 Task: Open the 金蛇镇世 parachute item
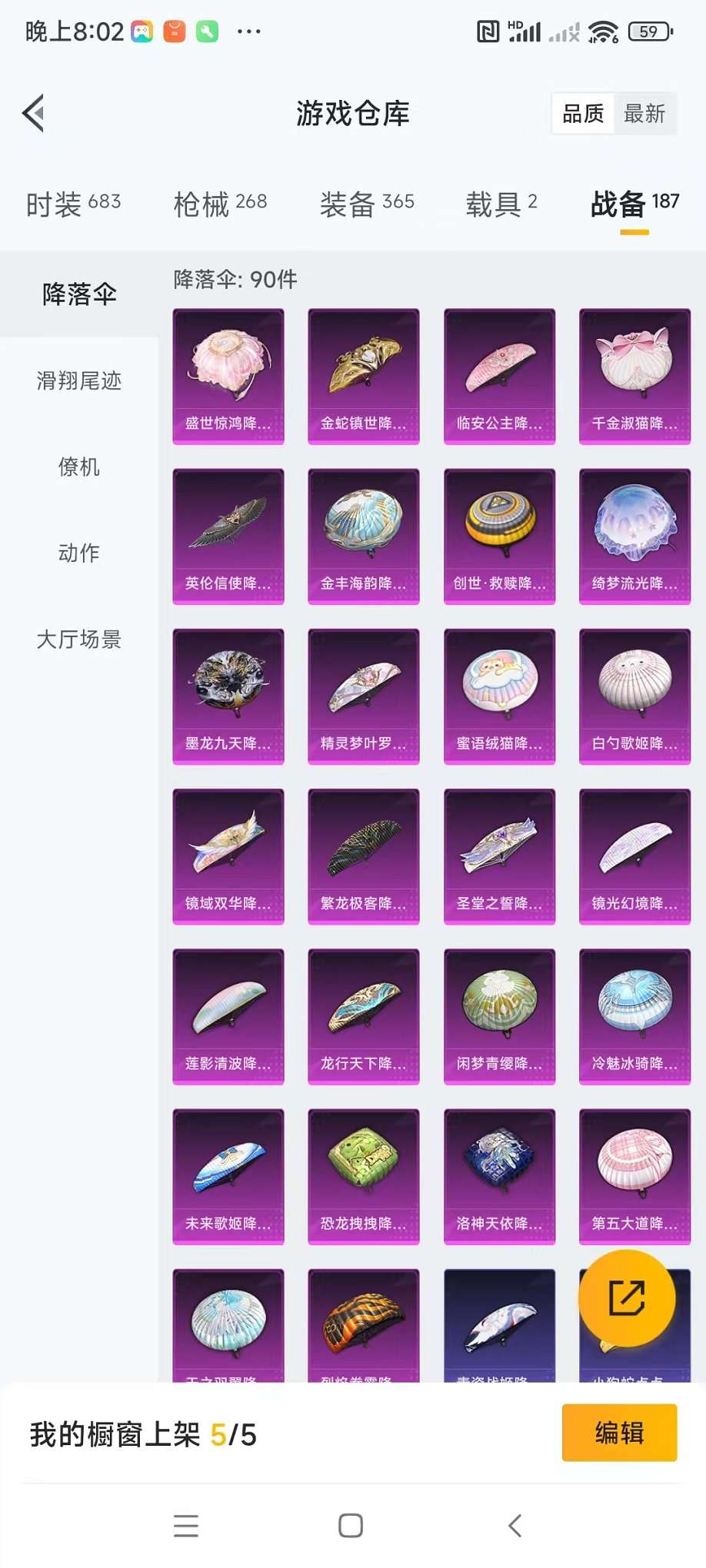tap(364, 376)
